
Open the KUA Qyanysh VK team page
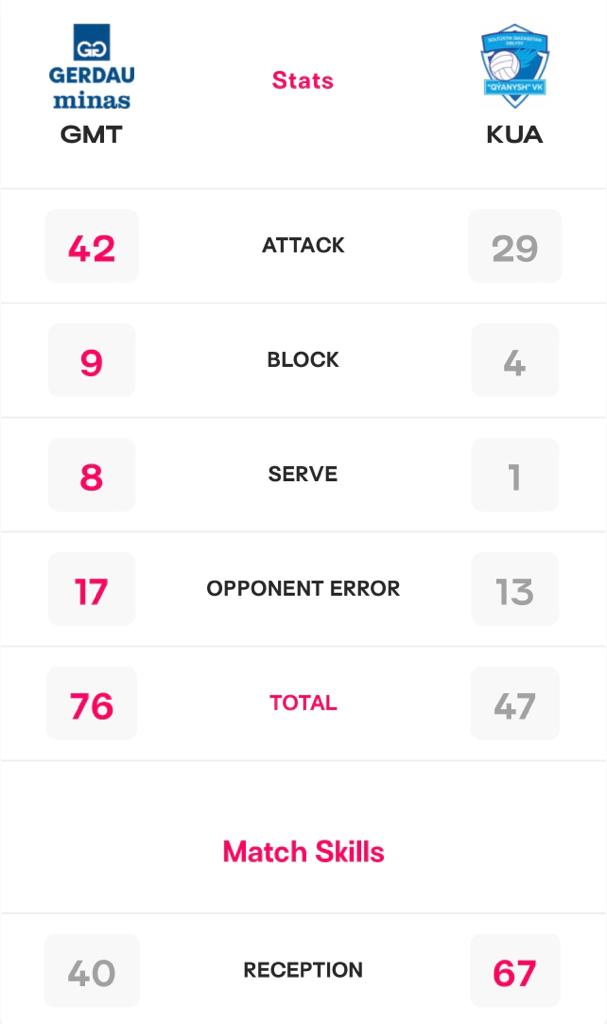point(515,85)
